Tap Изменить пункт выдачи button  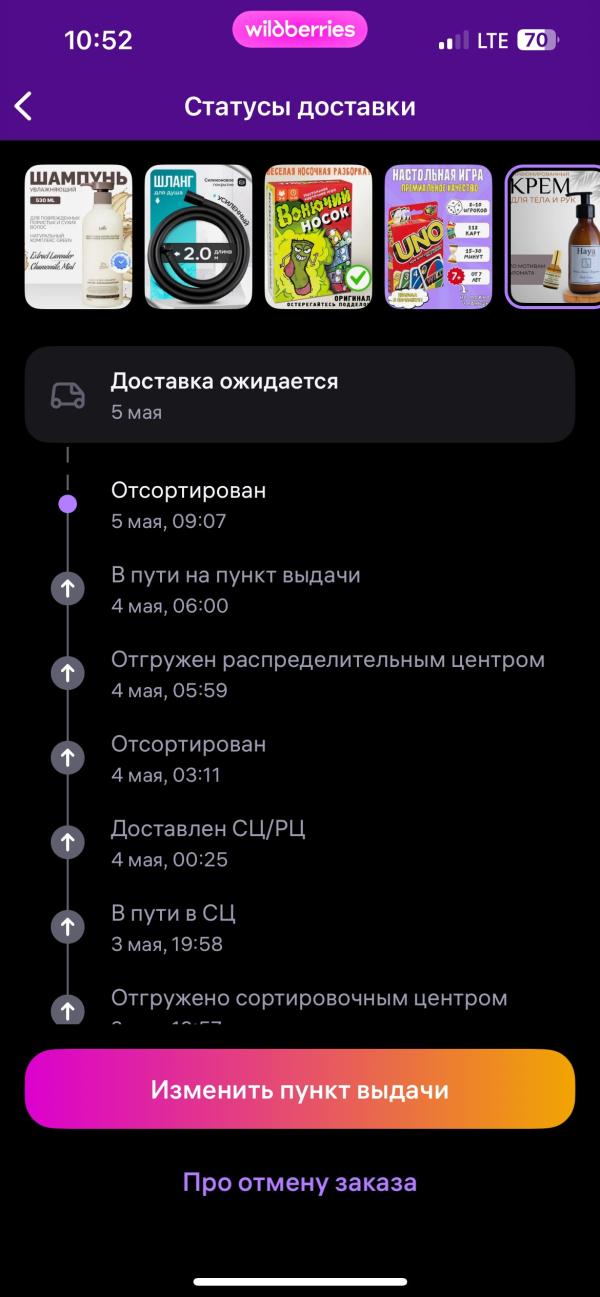pos(300,1089)
